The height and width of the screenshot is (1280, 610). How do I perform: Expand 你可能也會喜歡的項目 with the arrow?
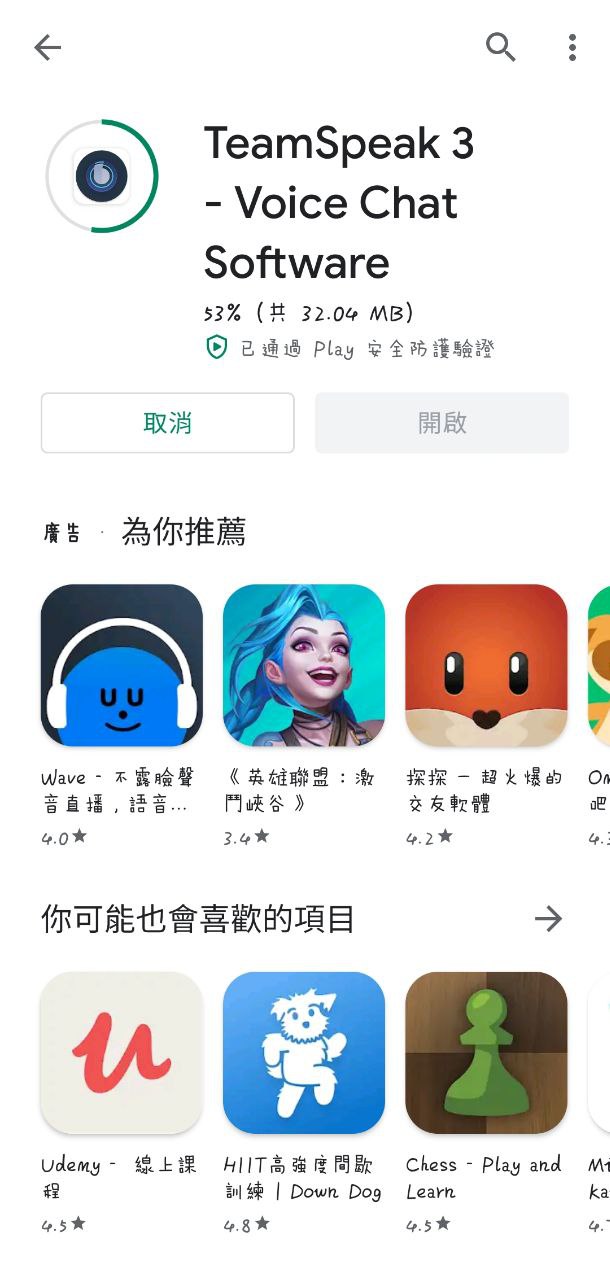548,919
